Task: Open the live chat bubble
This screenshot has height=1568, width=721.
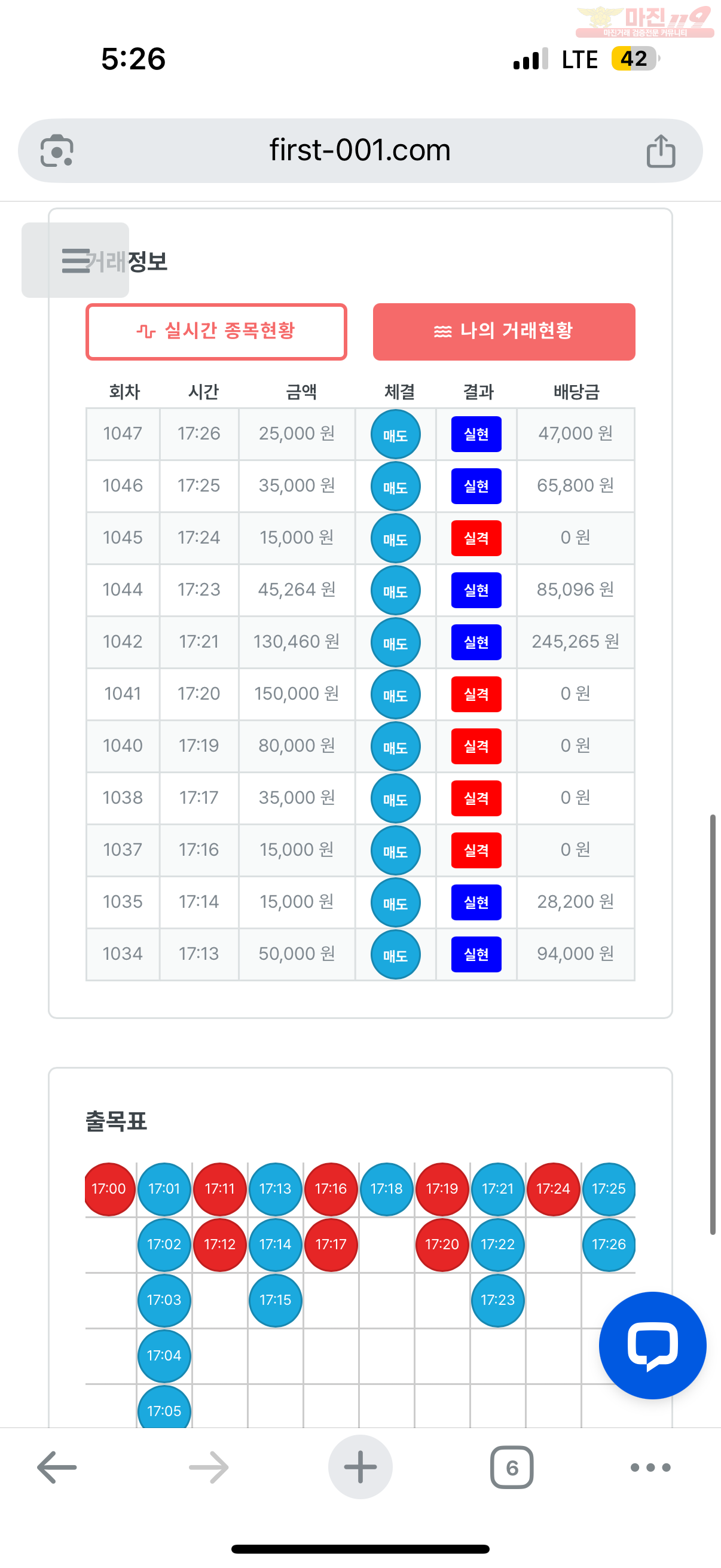Action: point(652,1346)
